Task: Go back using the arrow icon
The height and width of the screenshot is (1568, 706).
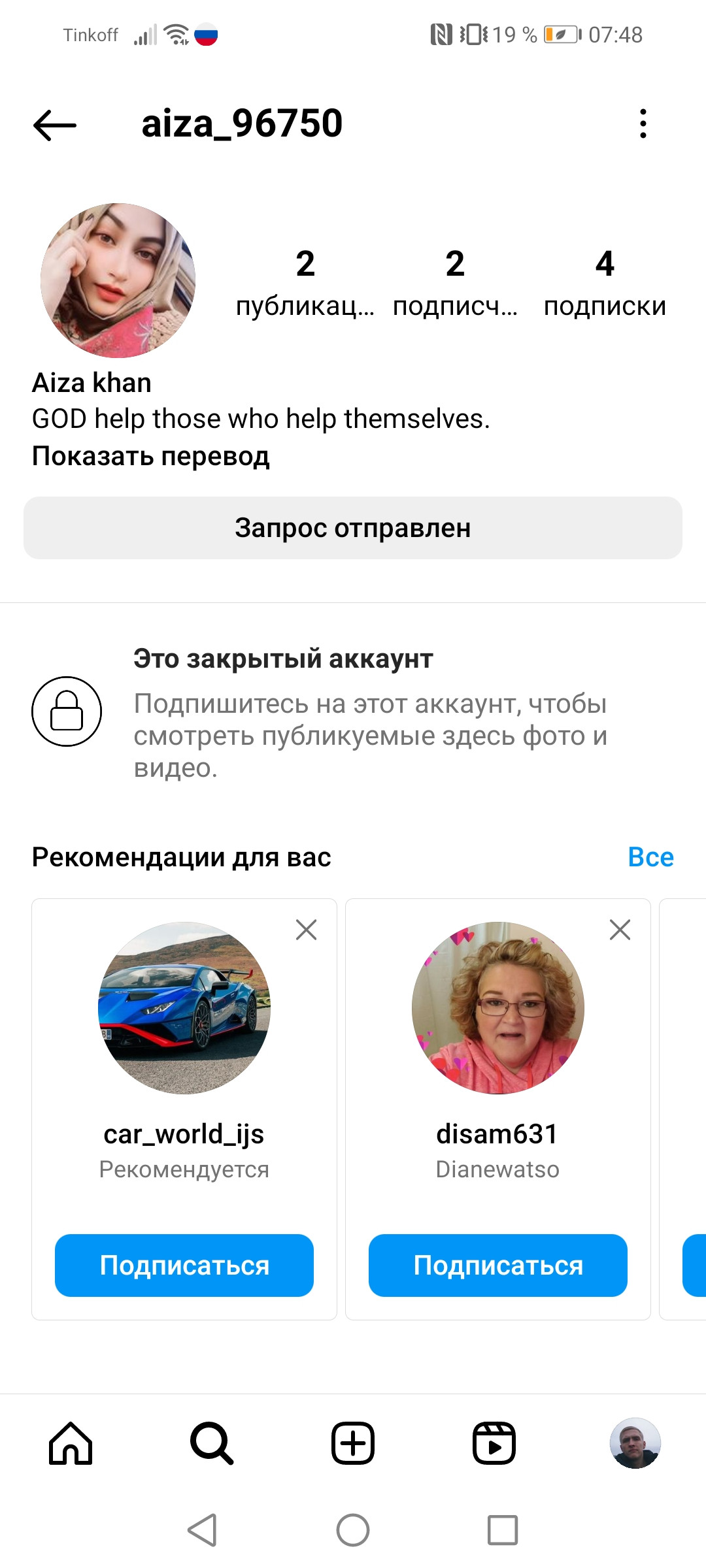Action: (55, 124)
